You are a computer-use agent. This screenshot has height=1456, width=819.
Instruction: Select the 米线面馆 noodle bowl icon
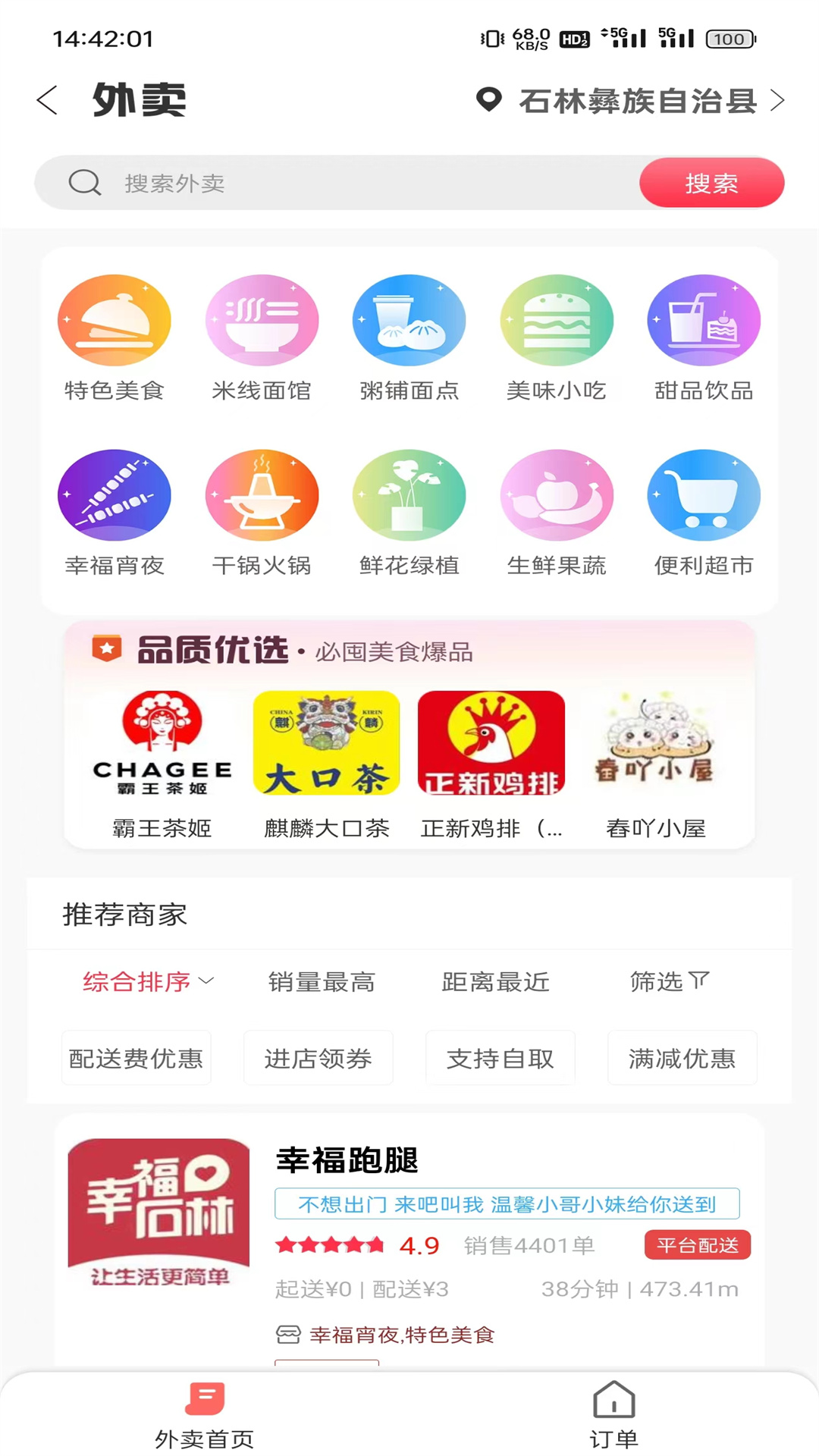[x=262, y=320]
